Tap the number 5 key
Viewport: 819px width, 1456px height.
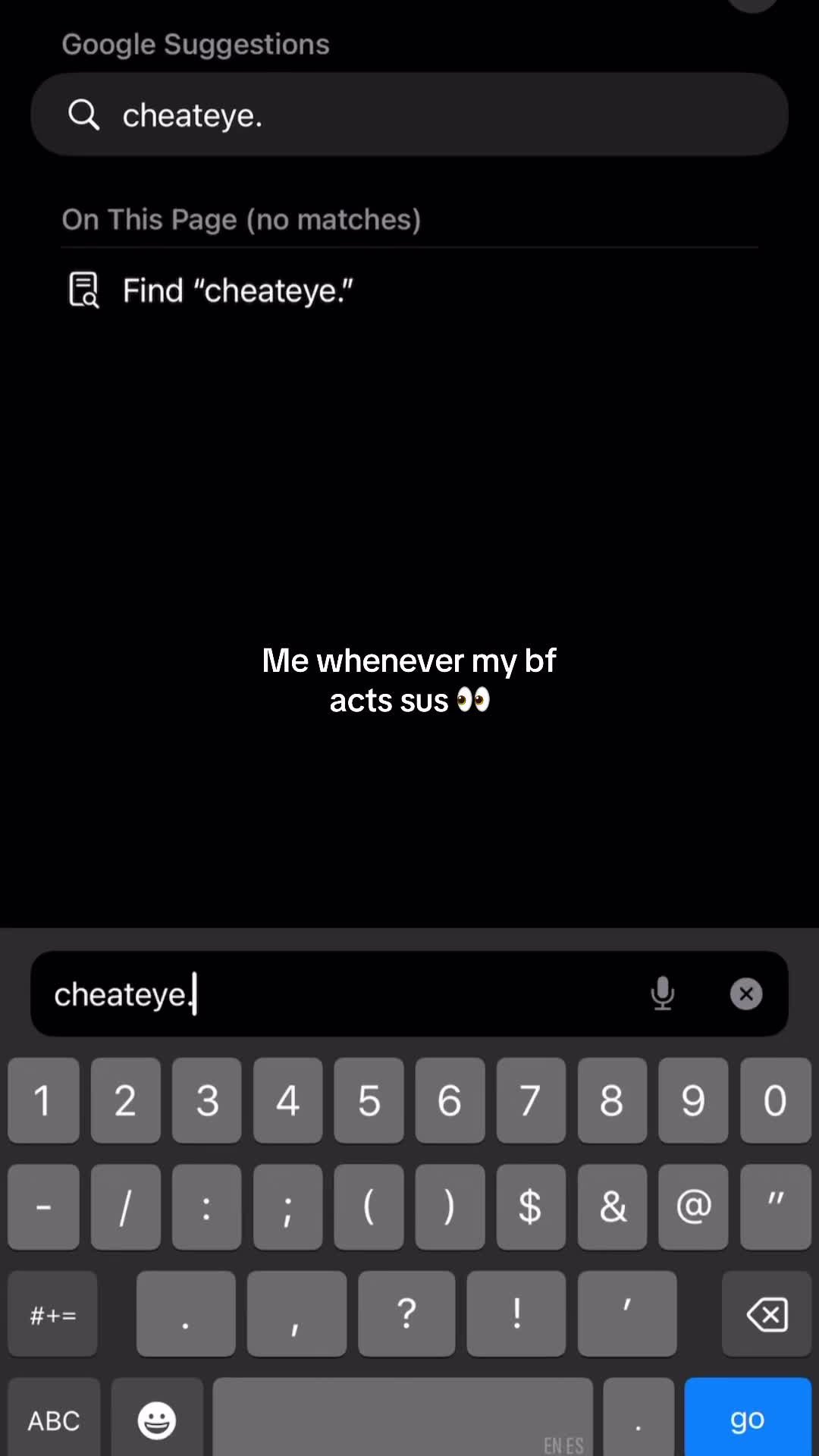pos(369,1100)
